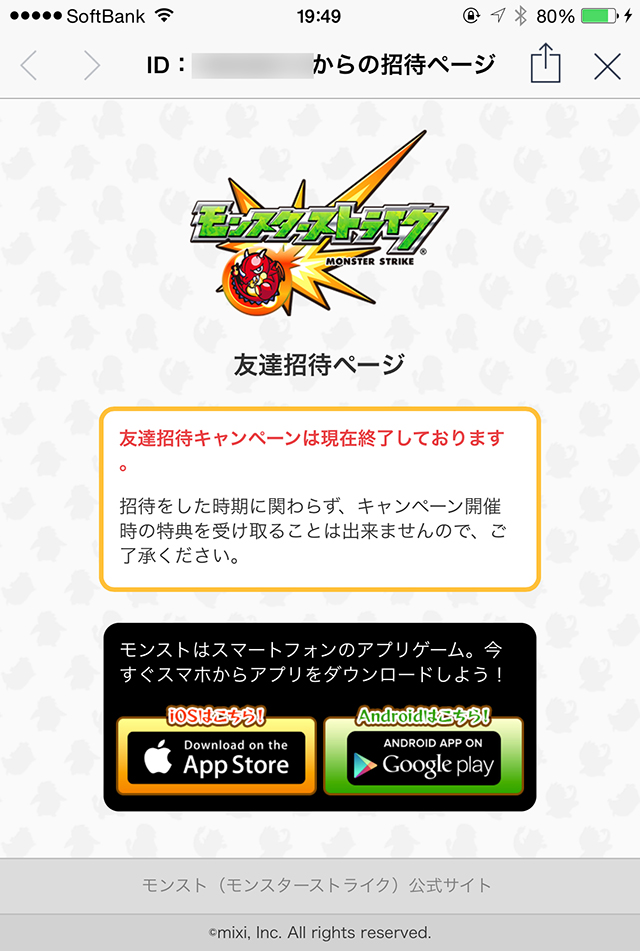Get the Android app on Google Play

coord(423,757)
